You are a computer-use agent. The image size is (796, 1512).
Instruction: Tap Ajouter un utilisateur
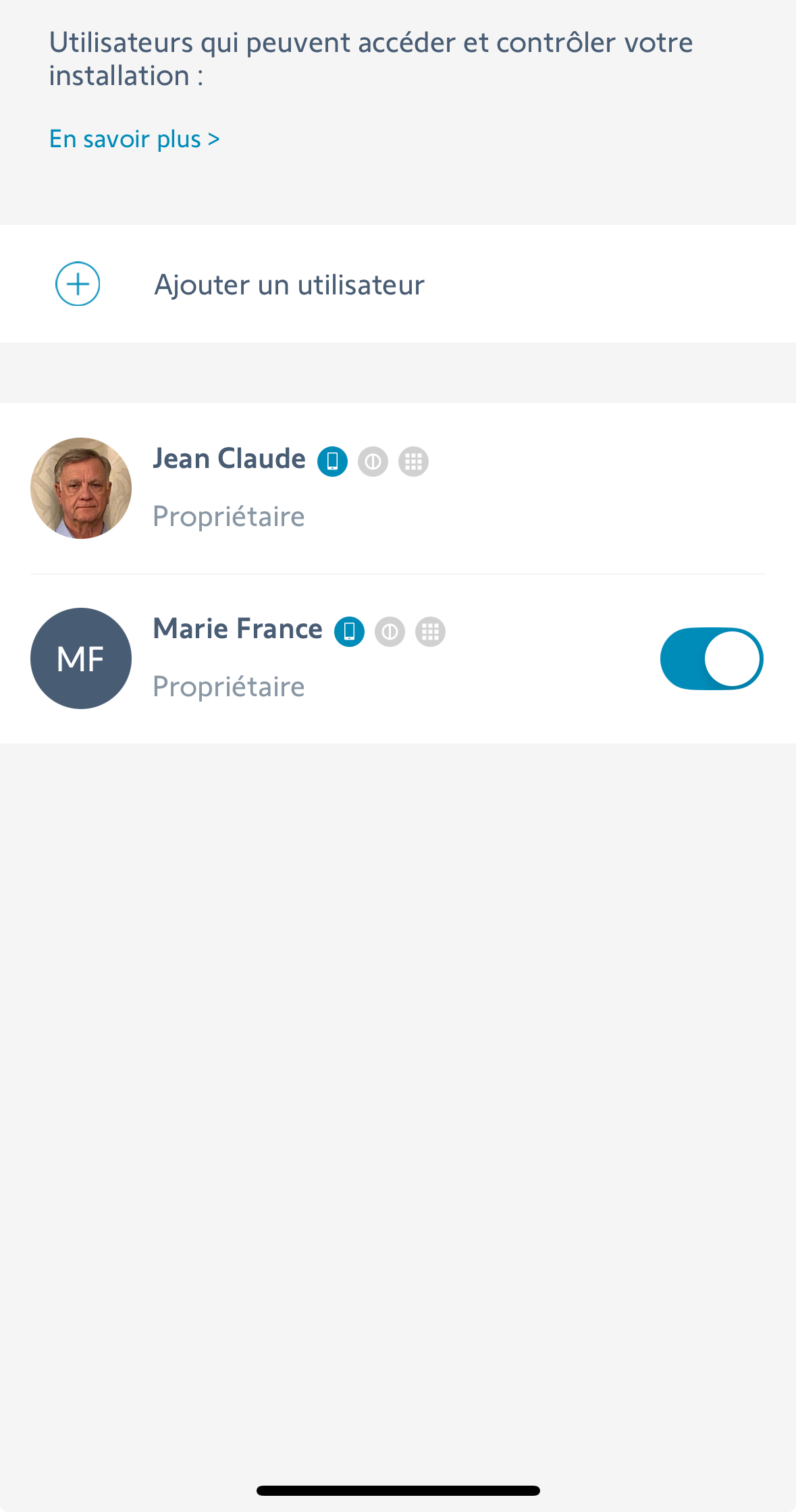(x=289, y=284)
